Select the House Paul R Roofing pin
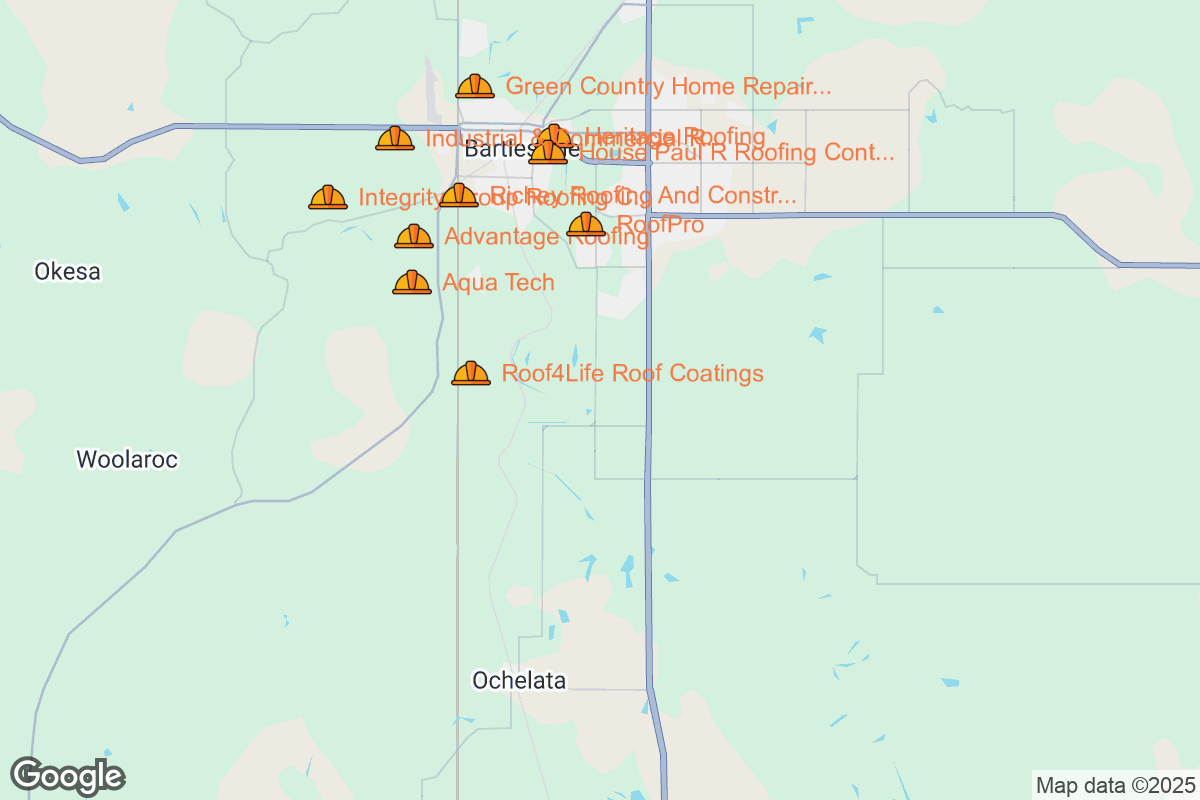Viewport: 1200px width, 800px height. point(547,153)
